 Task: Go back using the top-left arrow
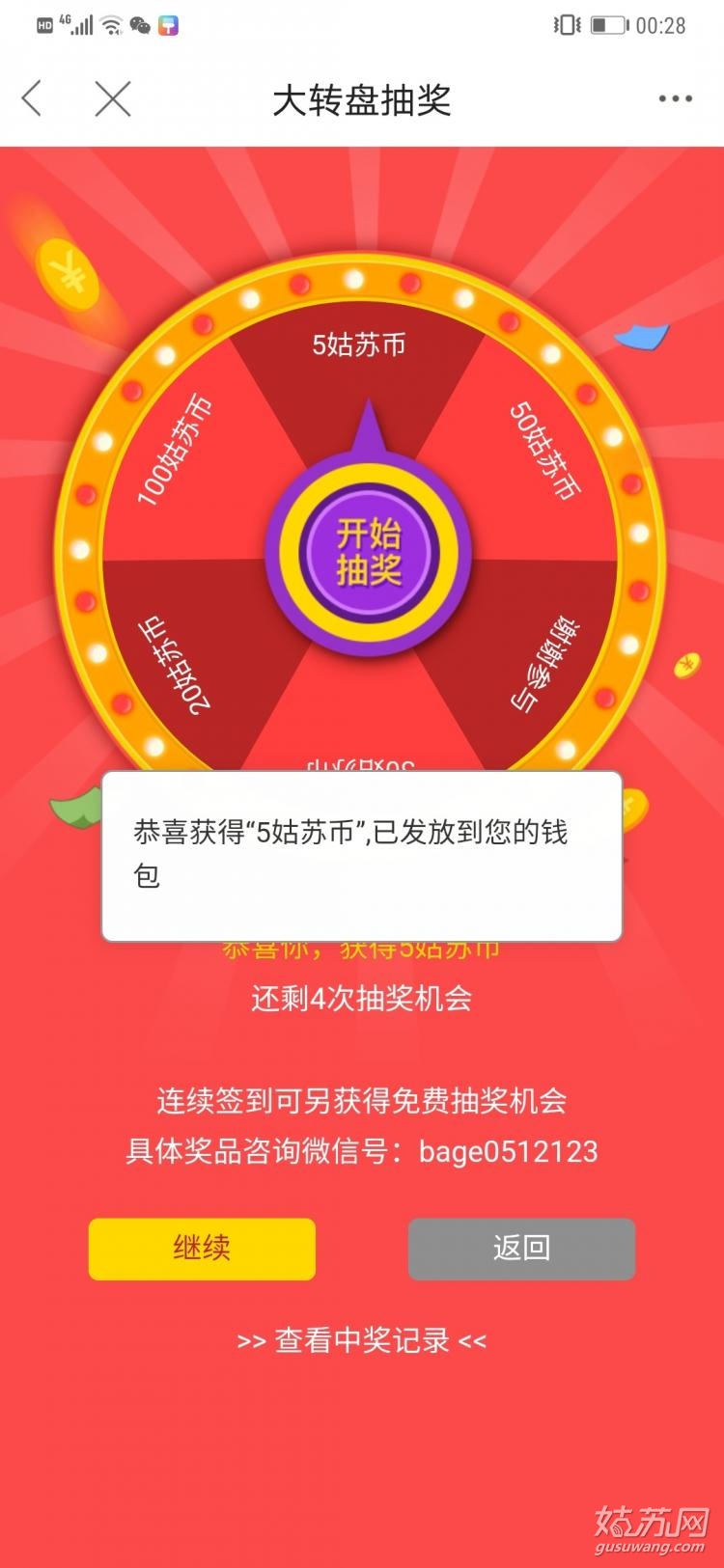(33, 98)
